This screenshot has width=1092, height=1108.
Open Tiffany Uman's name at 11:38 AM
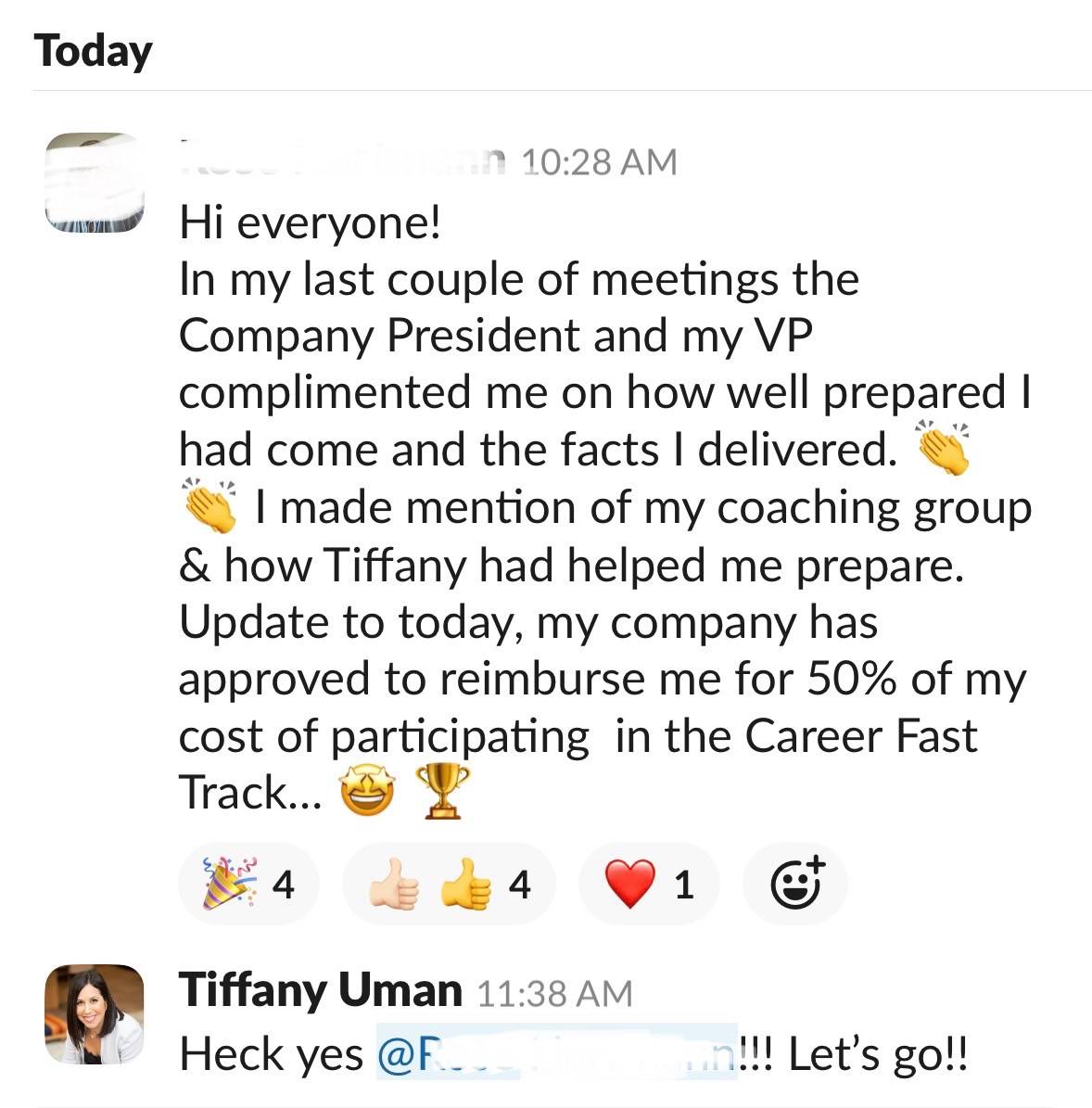[x=320, y=990]
